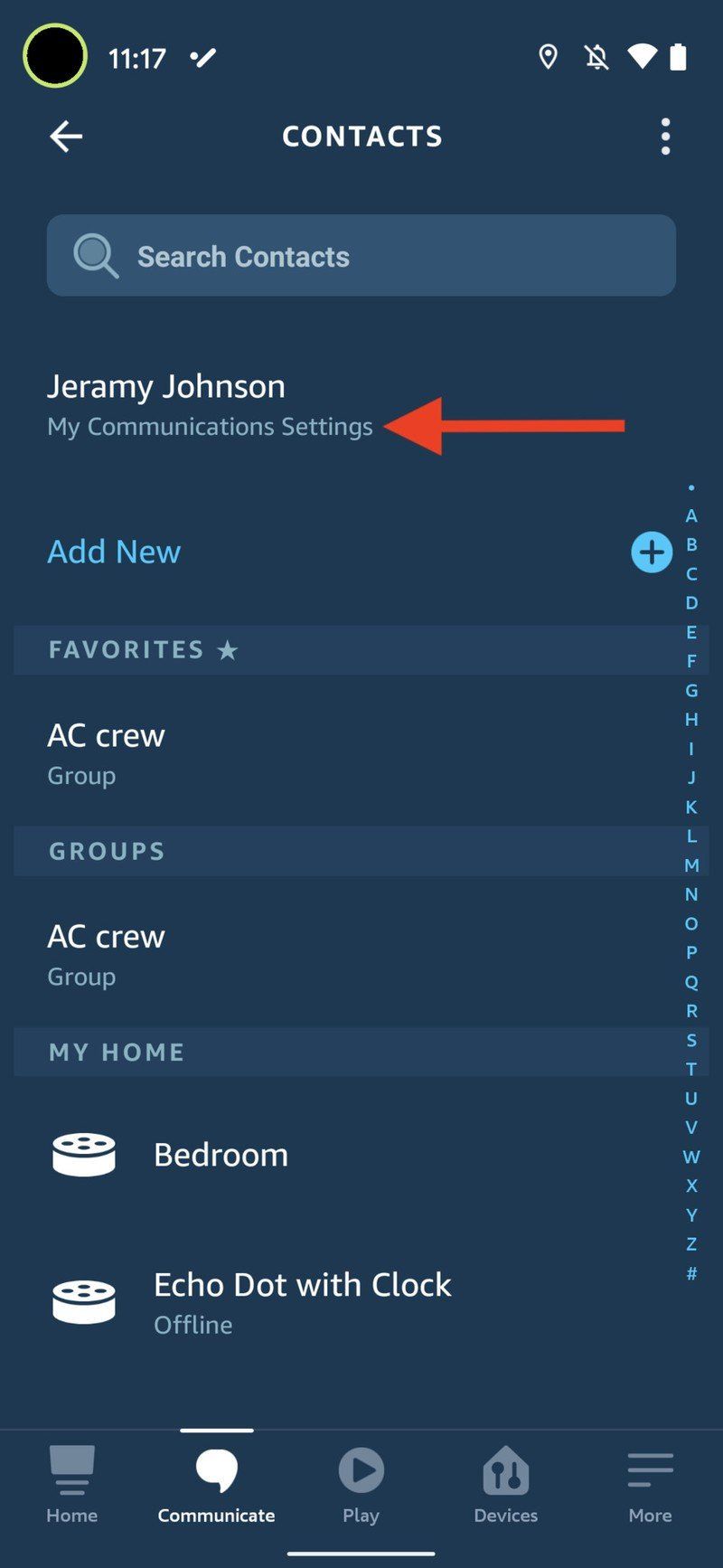This screenshot has height=1568, width=723.
Task: Open the three-dot overflow menu
Action: pyautogui.click(x=665, y=137)
